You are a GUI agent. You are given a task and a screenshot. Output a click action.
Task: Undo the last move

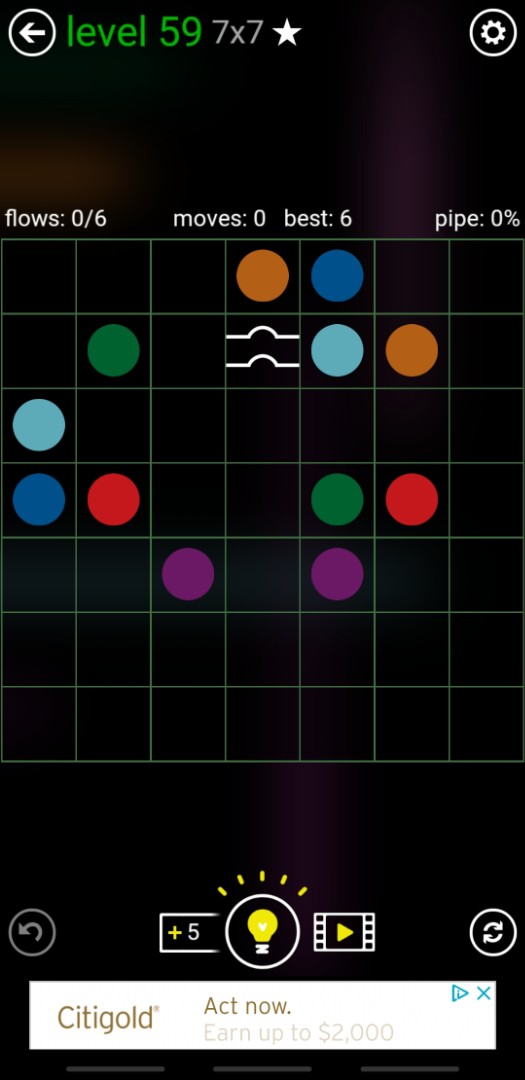coord(32,932)
